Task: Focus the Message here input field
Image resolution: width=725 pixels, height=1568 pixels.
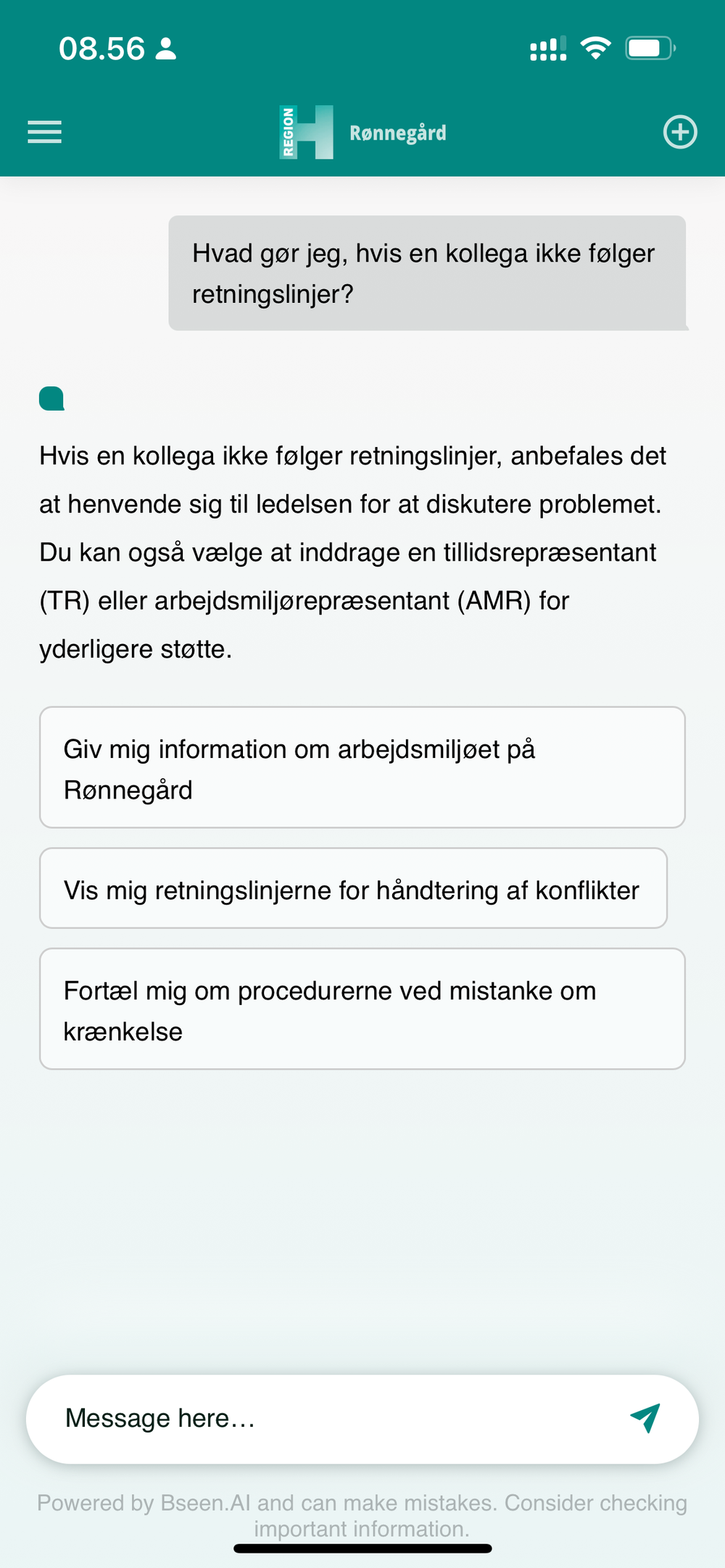Action: pos(326,1419)
